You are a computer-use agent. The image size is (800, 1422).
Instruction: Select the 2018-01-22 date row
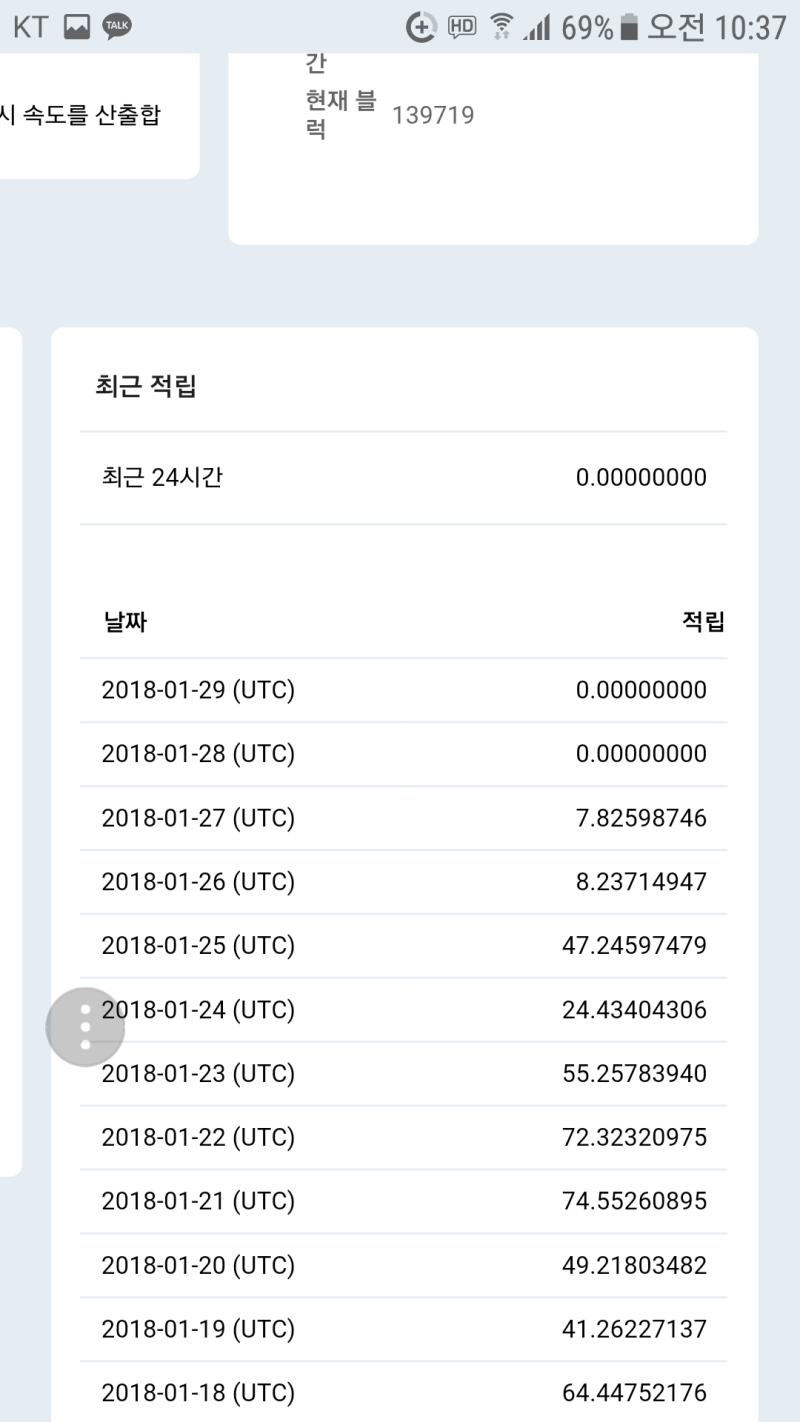click(199, 1137)
